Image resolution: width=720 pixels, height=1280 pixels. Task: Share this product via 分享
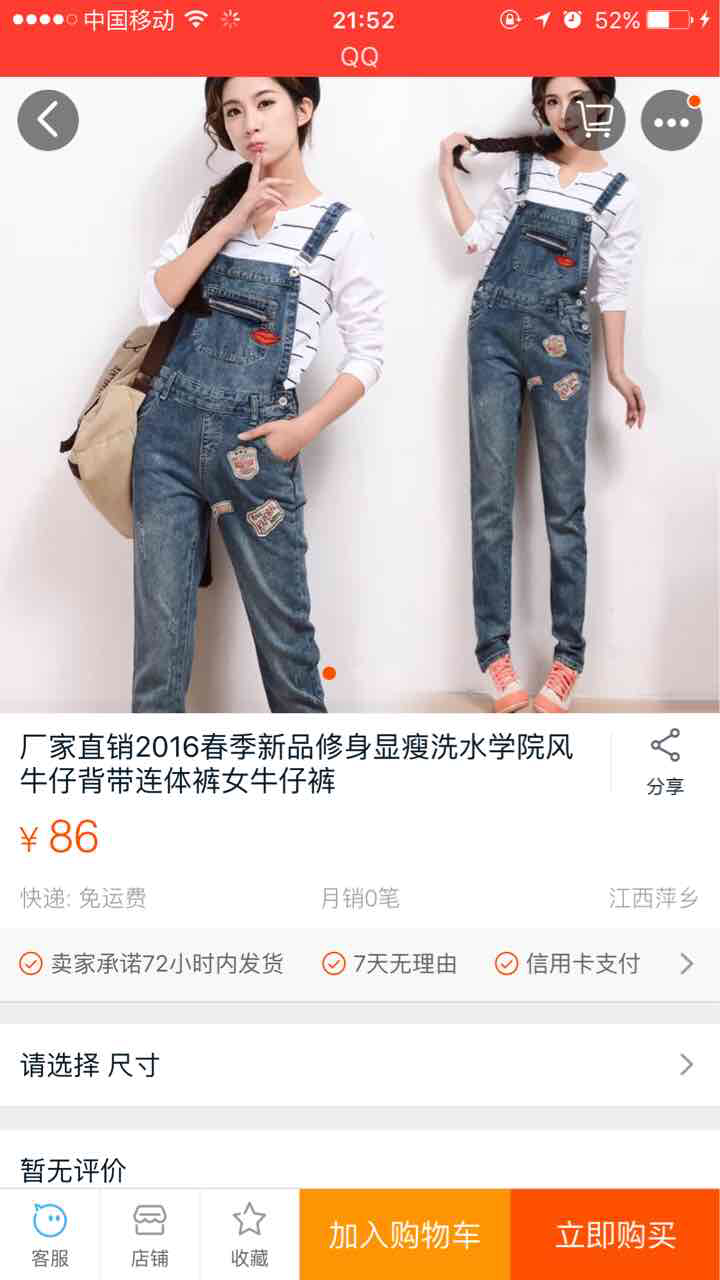(x=665, y=762)
